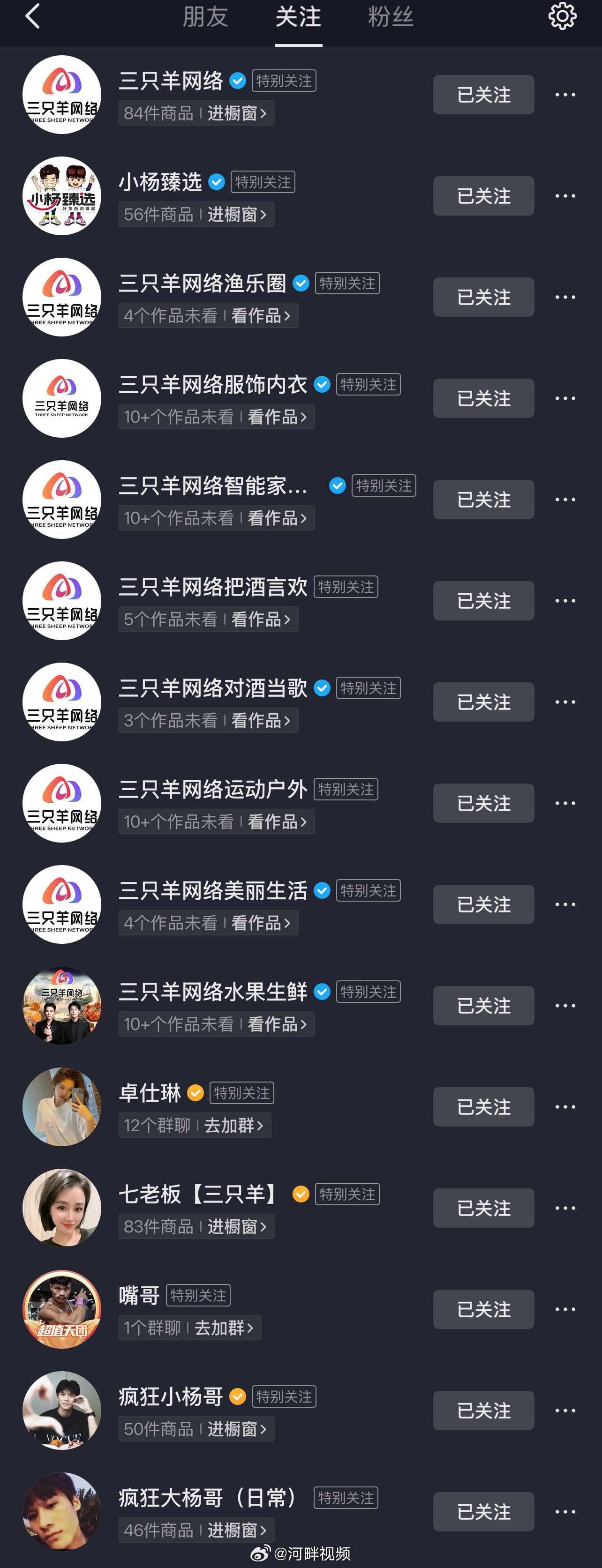Go back using the top-left arrow
This screenshot has height=1568, width=602.
[x=33, y=16]
